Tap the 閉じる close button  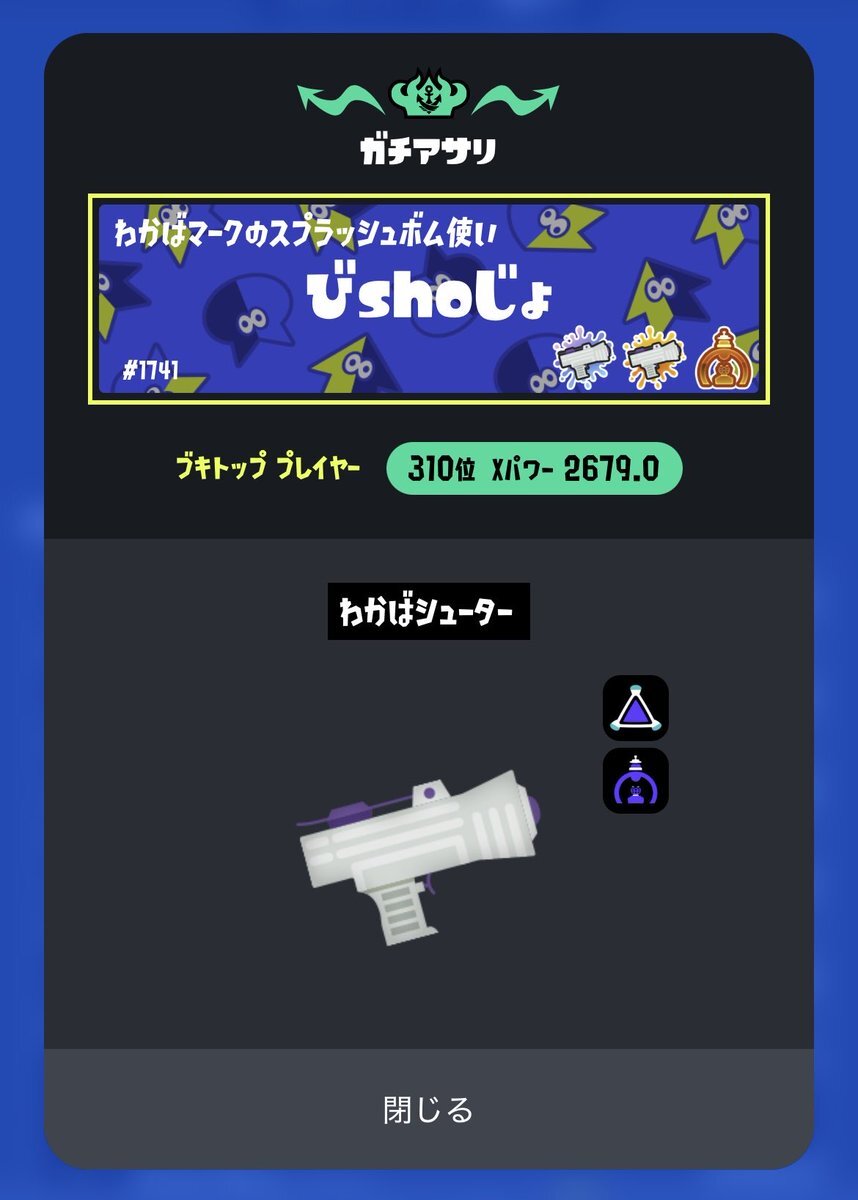pyautogui.click(x=428, y=1109)
